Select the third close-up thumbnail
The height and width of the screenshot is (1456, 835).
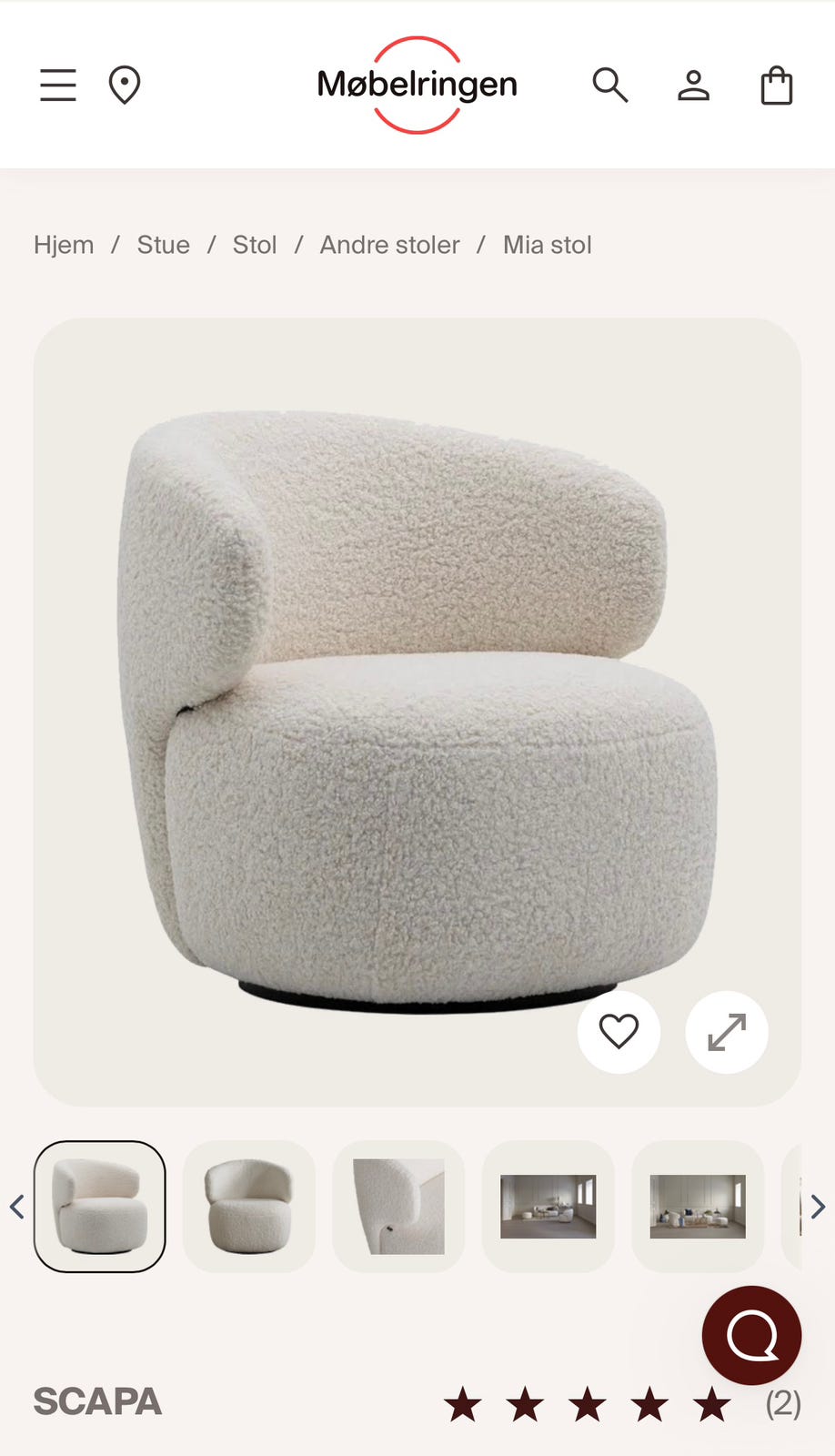398,1207
